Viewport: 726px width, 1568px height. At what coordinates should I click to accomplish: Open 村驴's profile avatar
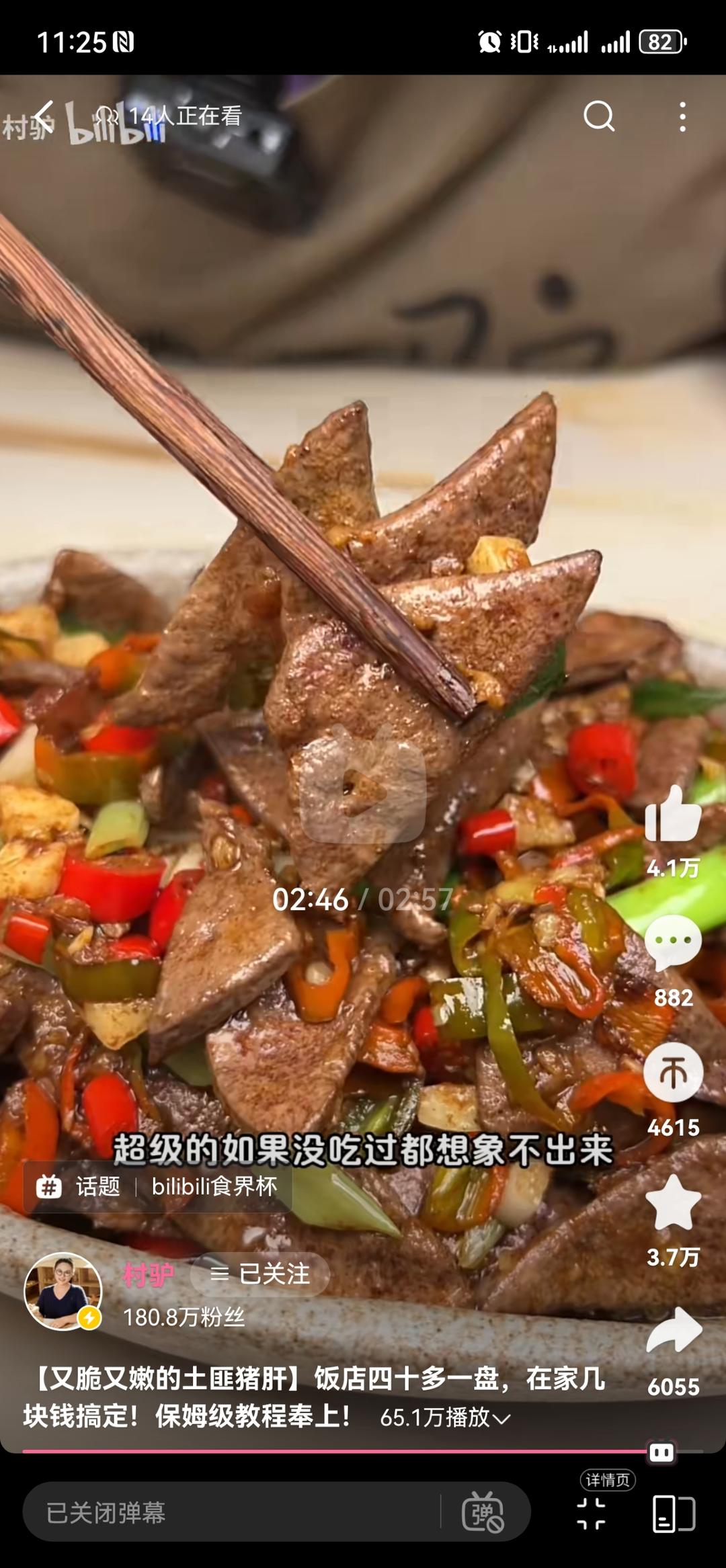click(x=63, y=1291)
